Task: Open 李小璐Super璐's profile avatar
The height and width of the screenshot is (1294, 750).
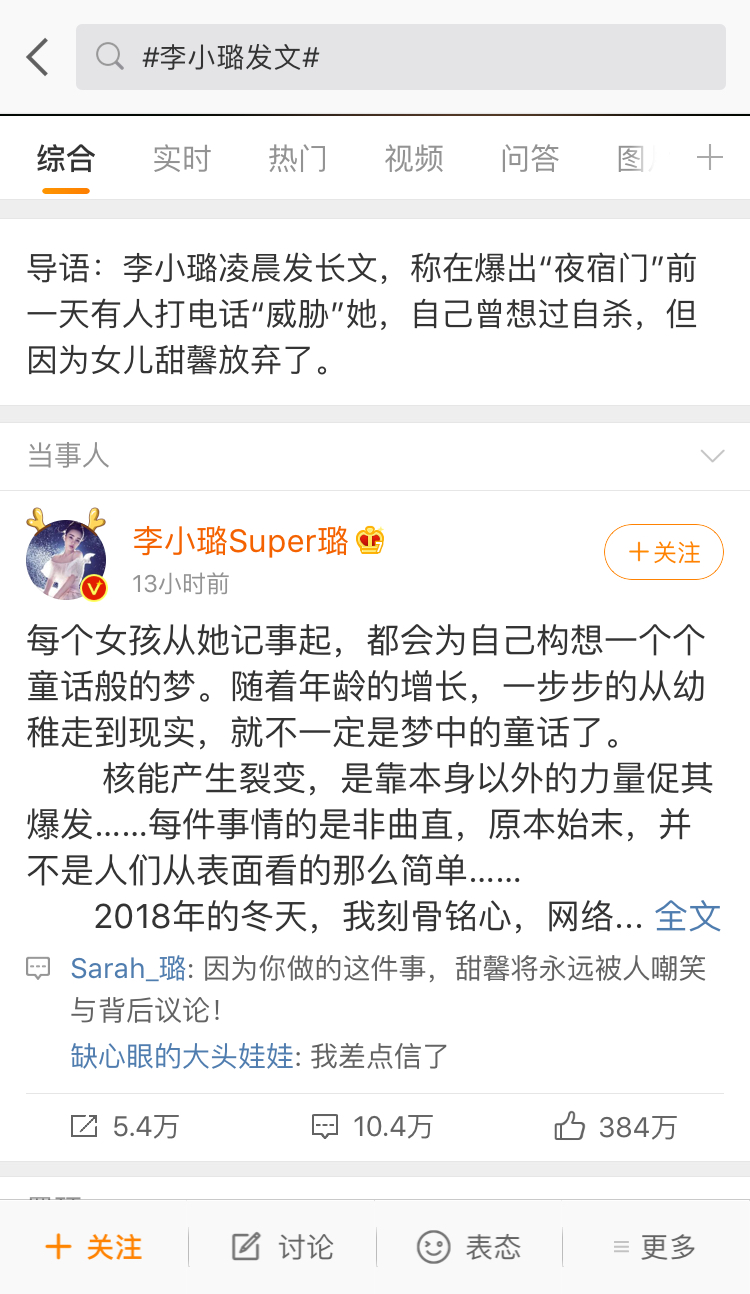Action: 66,558
